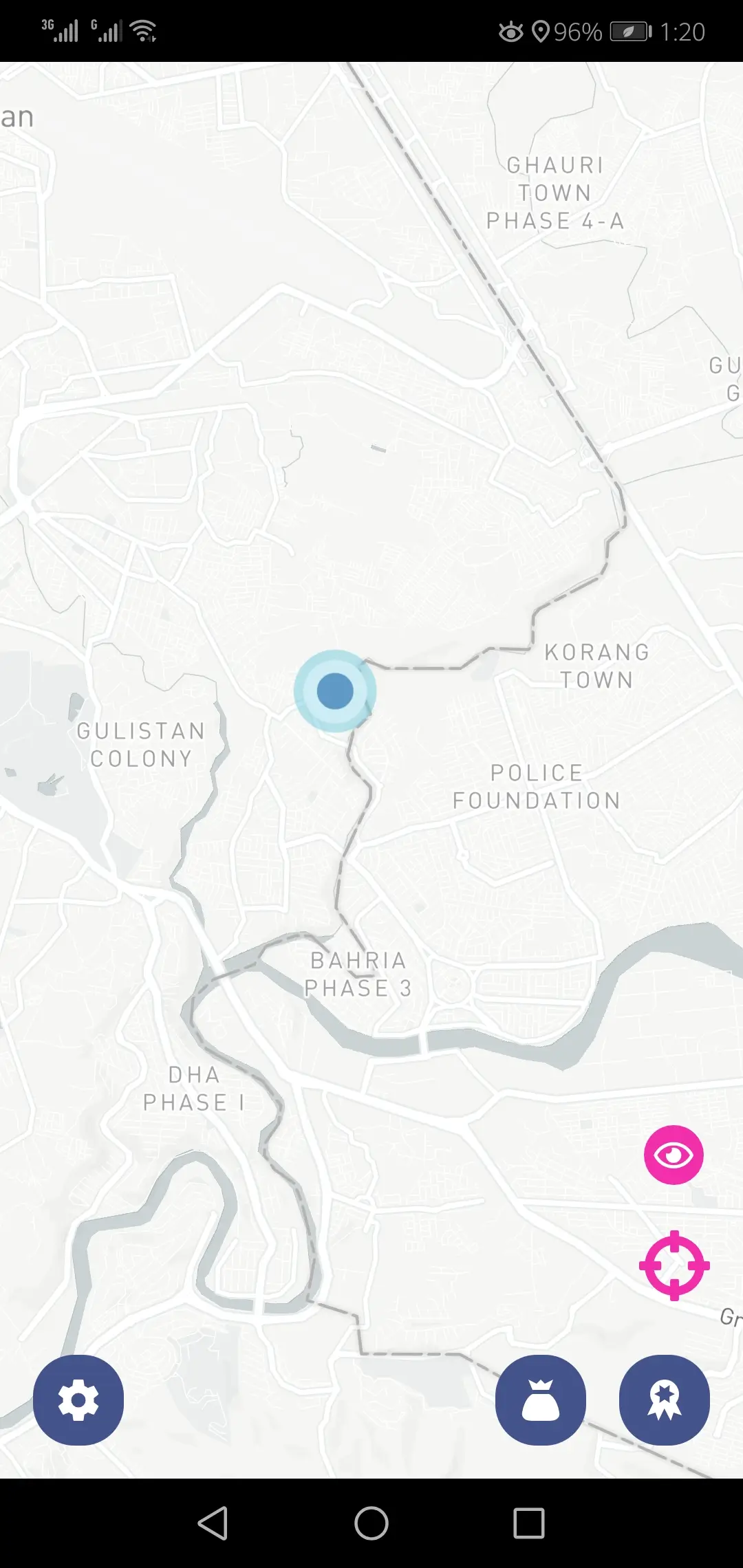Go back using the system back button
This screenshot has width=743, height=1568.
[x=213, y=1523]
